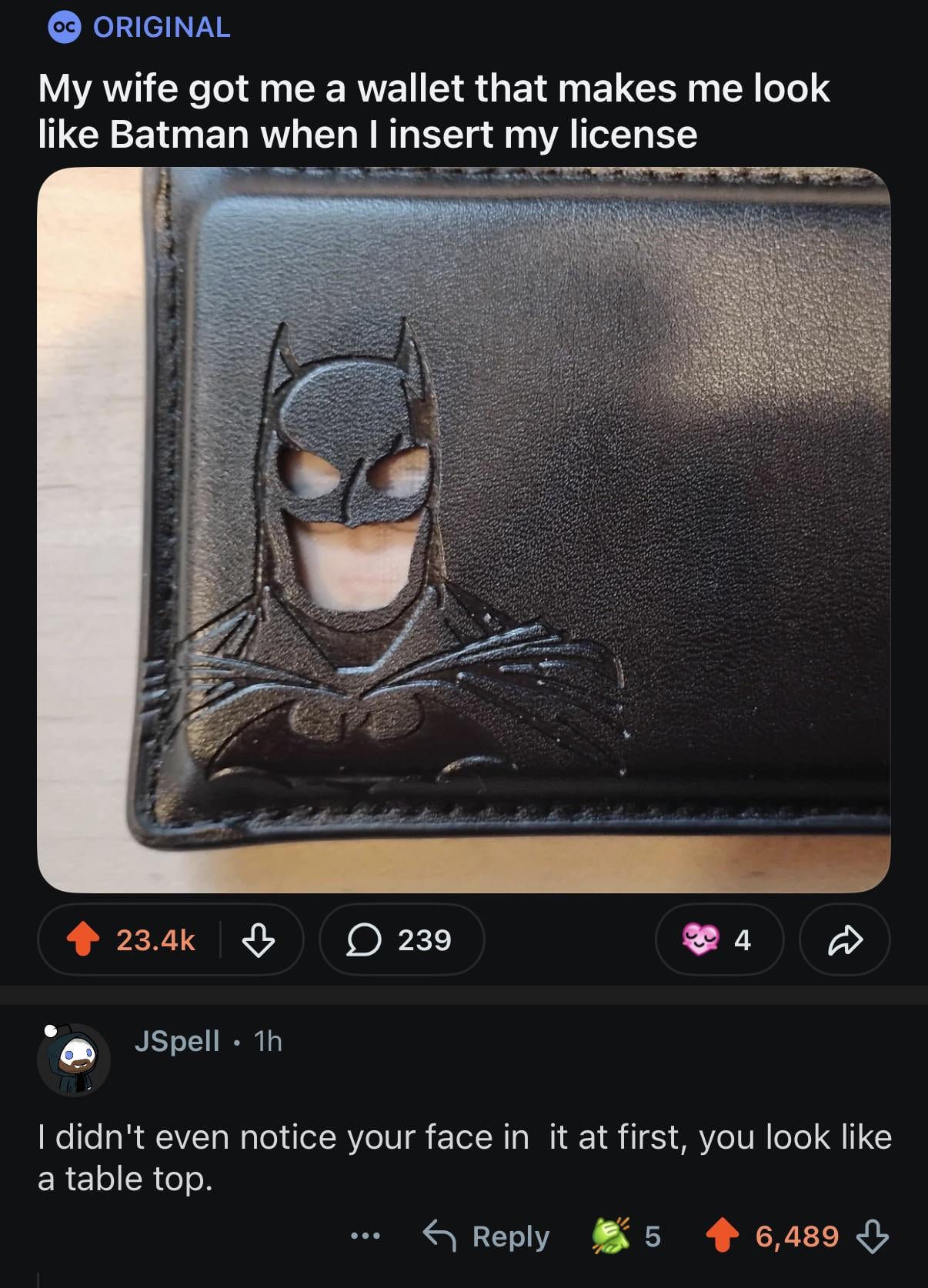Open overflow menu on JSpell's comment

click(365, 1236)
